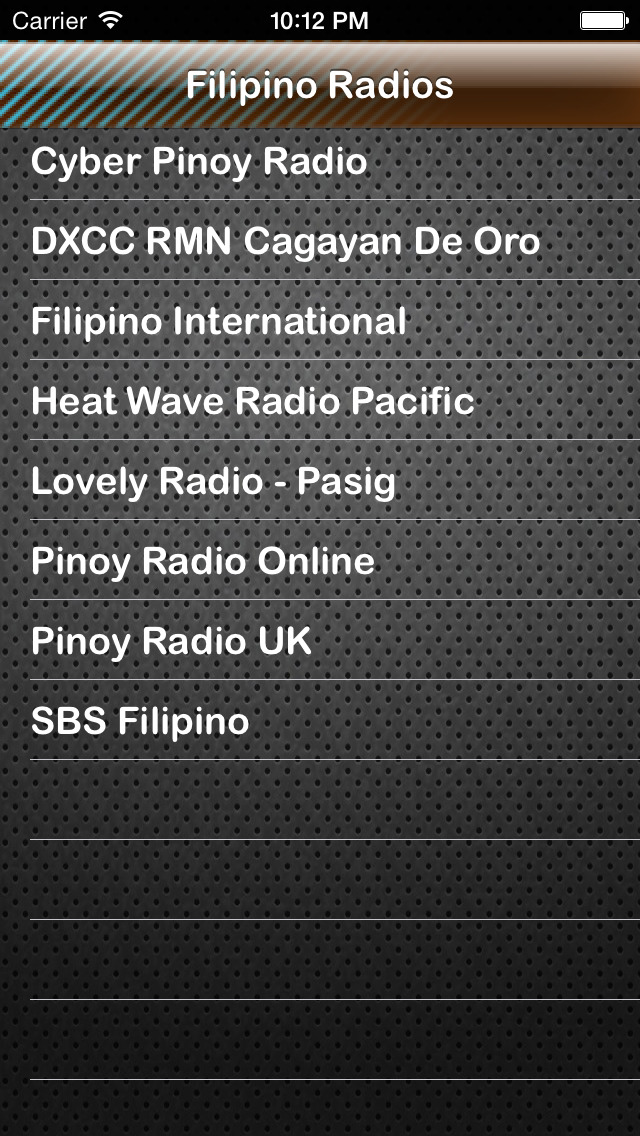Open Heat Wave Radio Pacific
The height and width of the screenshot is (1136, 640).
pyautogui.click(x=320, y=400)
